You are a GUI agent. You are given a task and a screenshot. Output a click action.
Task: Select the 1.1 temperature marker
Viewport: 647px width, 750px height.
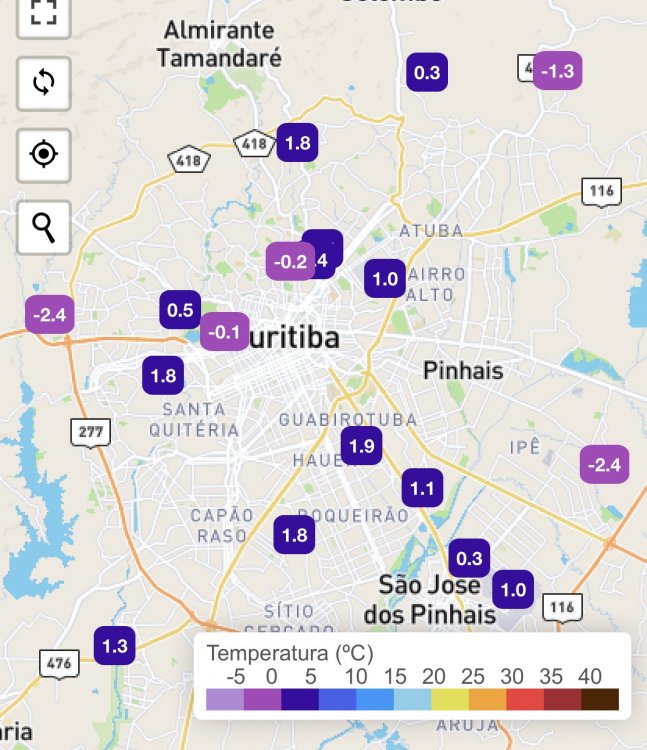[x=422, y=489]
